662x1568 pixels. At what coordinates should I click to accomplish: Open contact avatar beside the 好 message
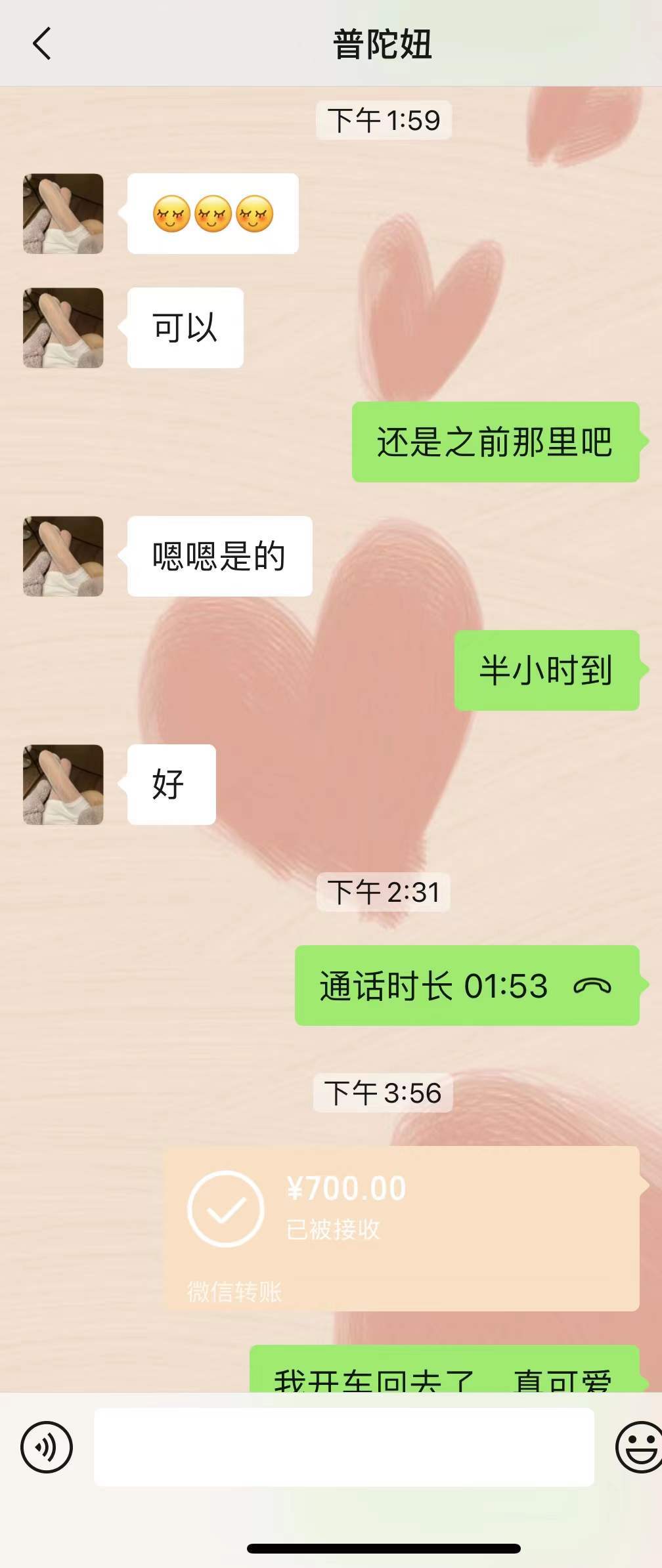pos(63,784)
